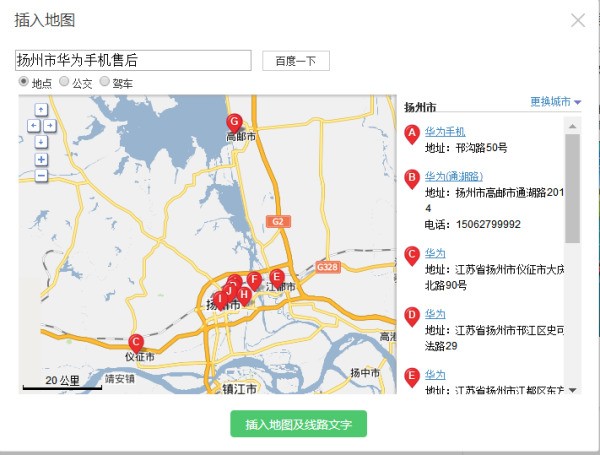
Task: Close the 插入地图 dialog
Action: 578,19
